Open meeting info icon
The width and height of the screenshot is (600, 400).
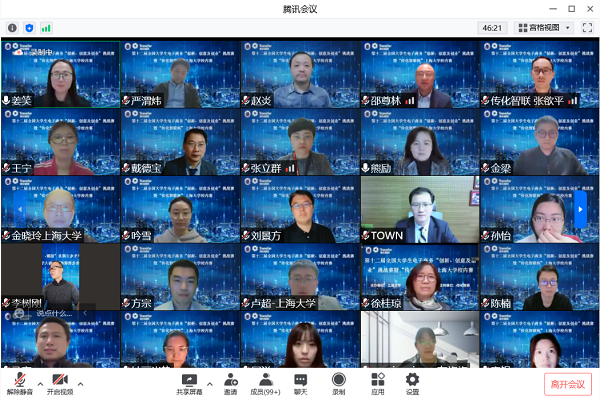[x=13, y=28]
